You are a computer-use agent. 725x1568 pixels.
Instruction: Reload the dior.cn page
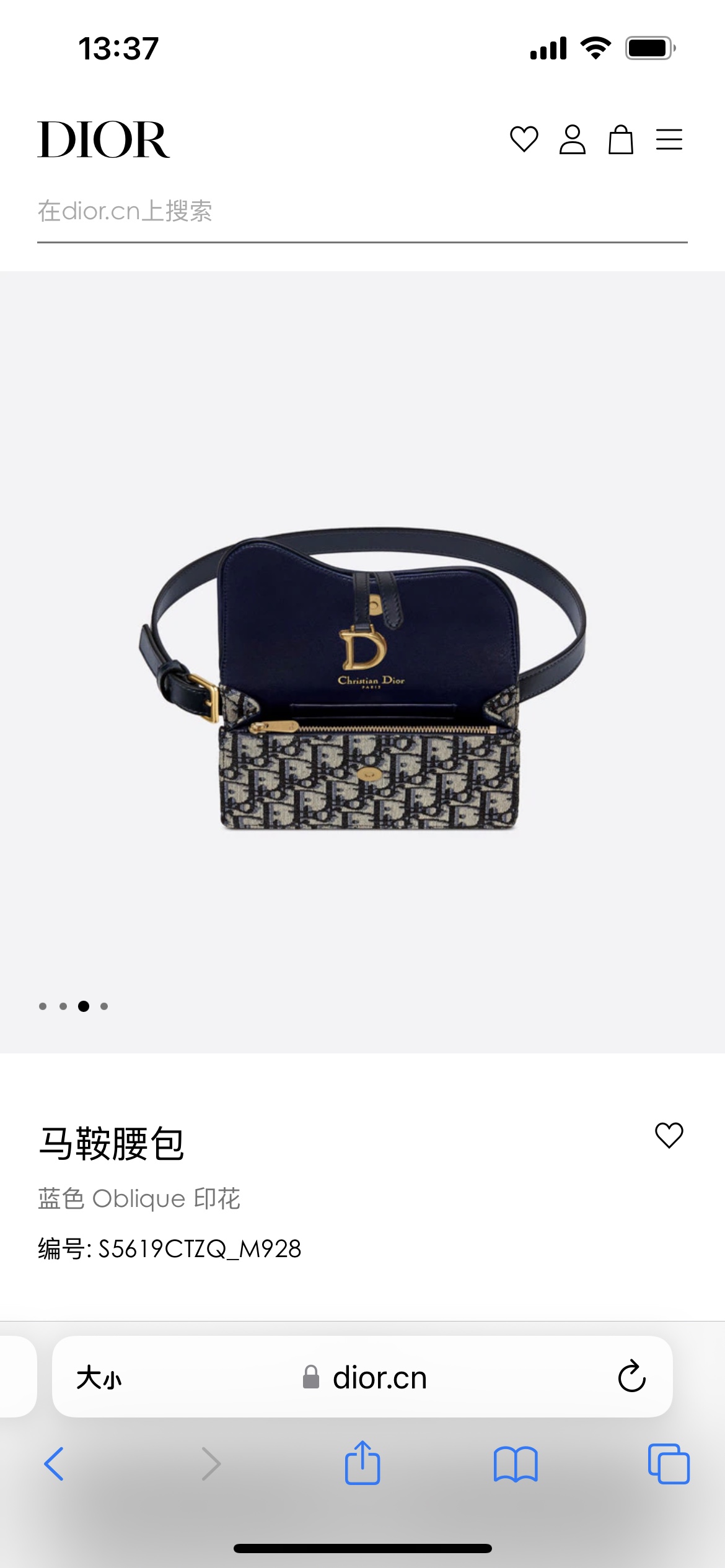click(x=631, y=1377)
